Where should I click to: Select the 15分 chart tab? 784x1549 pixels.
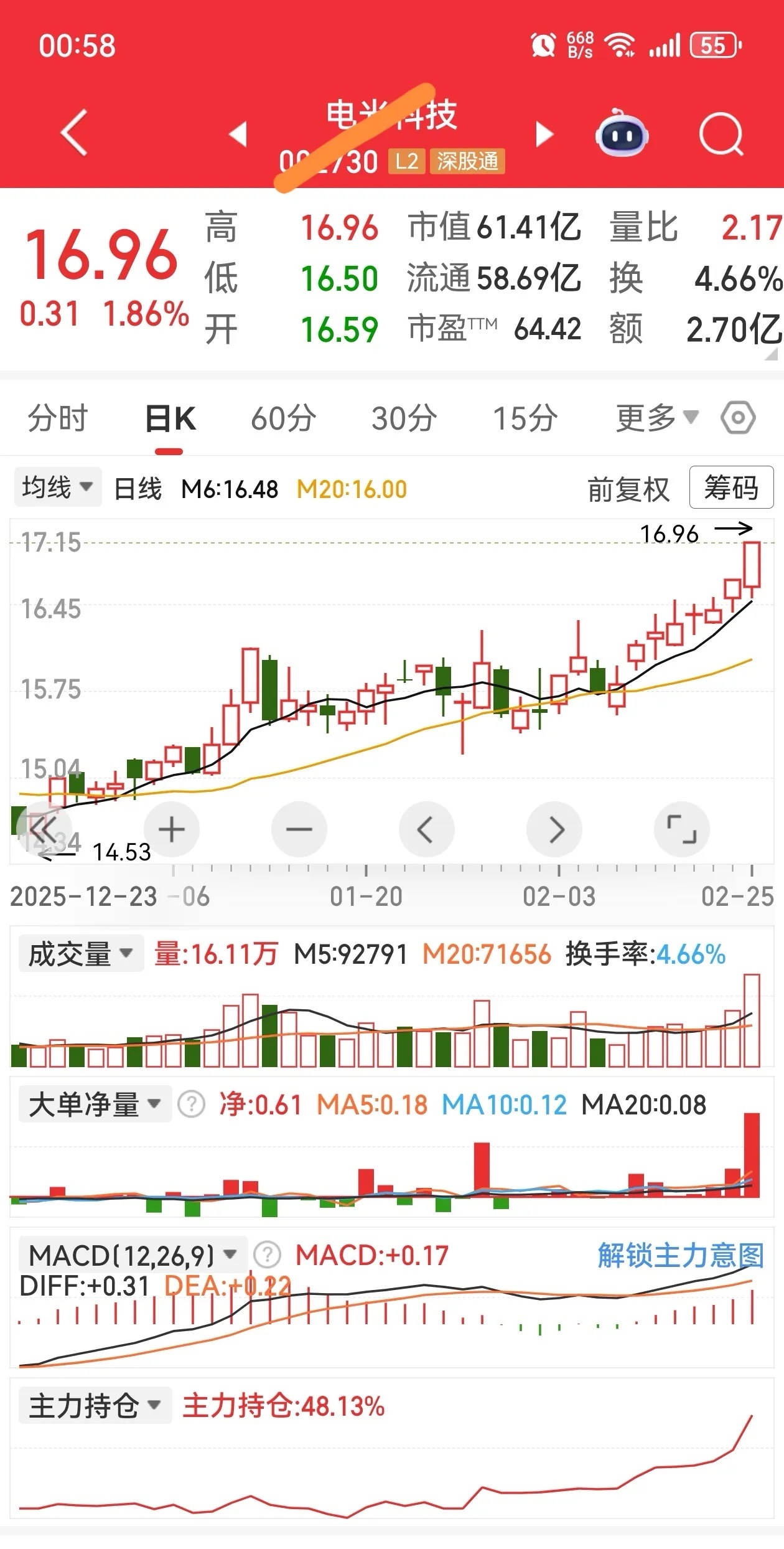point(525,418)
